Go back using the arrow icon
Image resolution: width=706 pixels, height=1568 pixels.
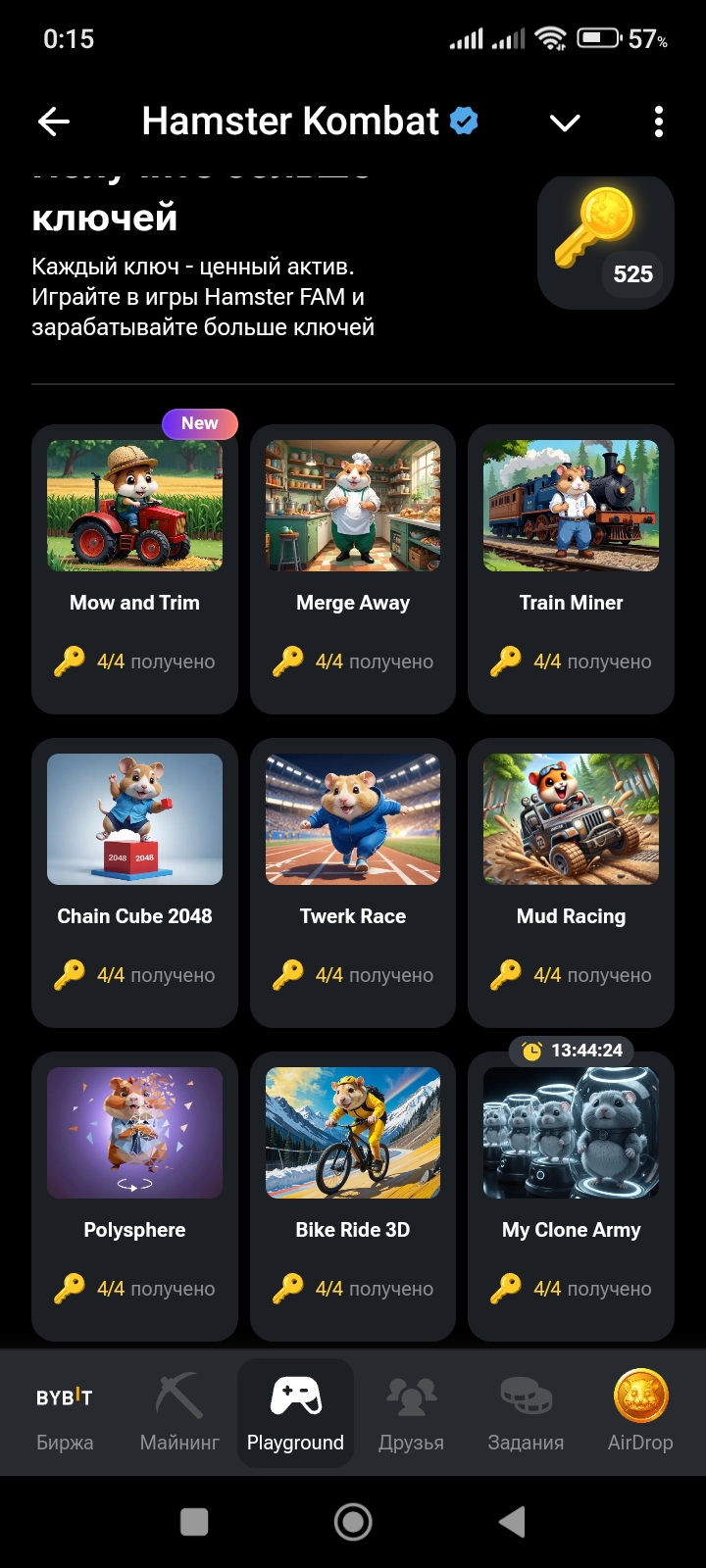click(x=54, y=122)
